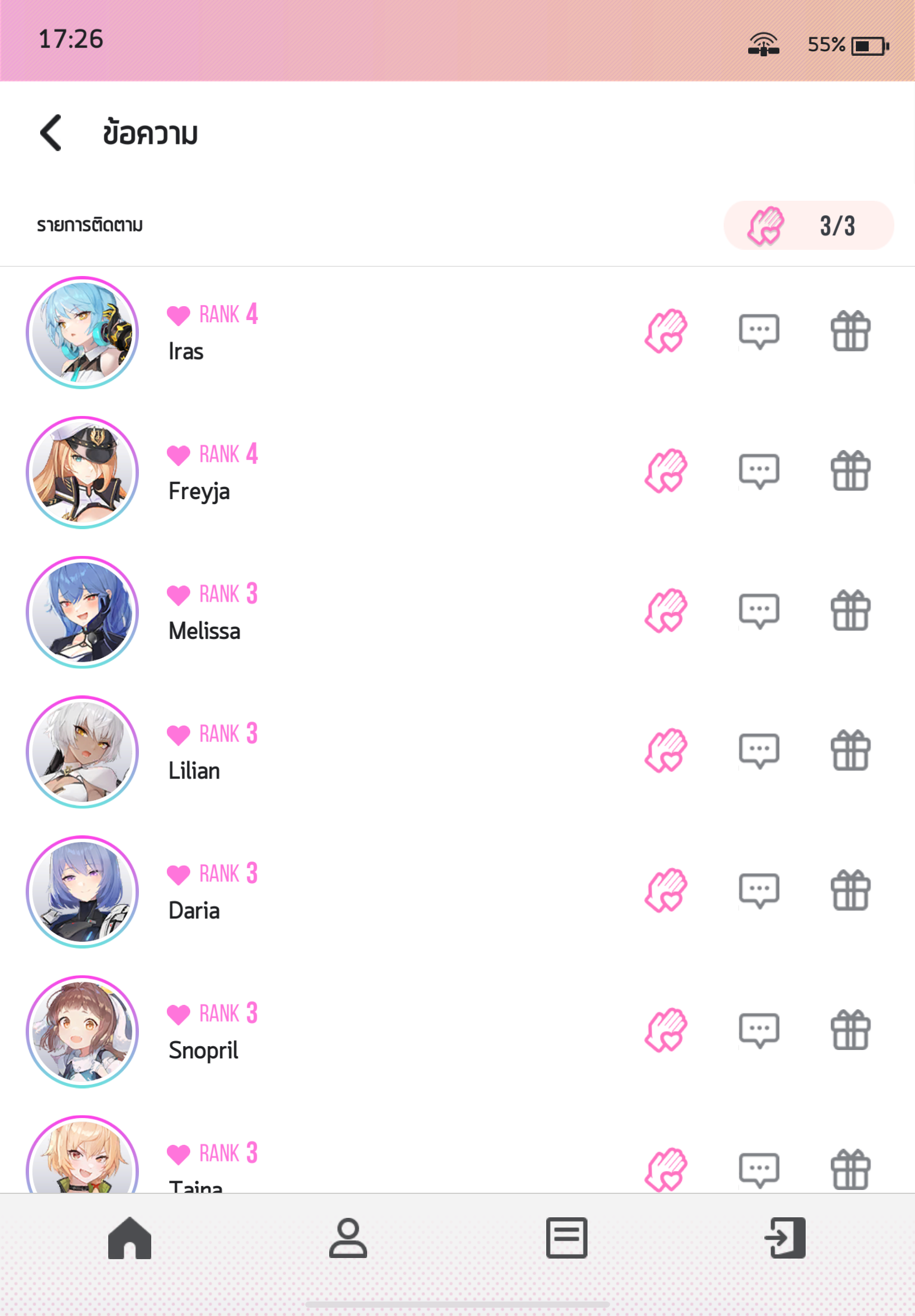Open chat with Melissa
This screenshot has width=915, height=1316.
pyautogui.click(x=758, y=611)
